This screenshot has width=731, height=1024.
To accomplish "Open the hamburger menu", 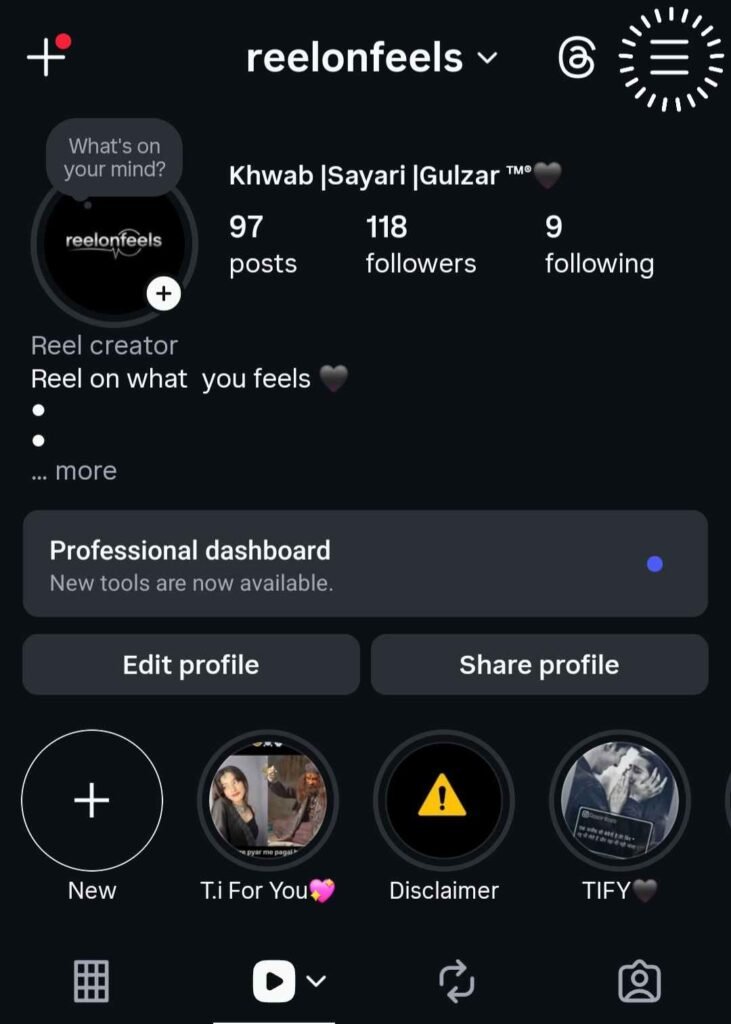I will pyautogui.click(x=670, y=59).
